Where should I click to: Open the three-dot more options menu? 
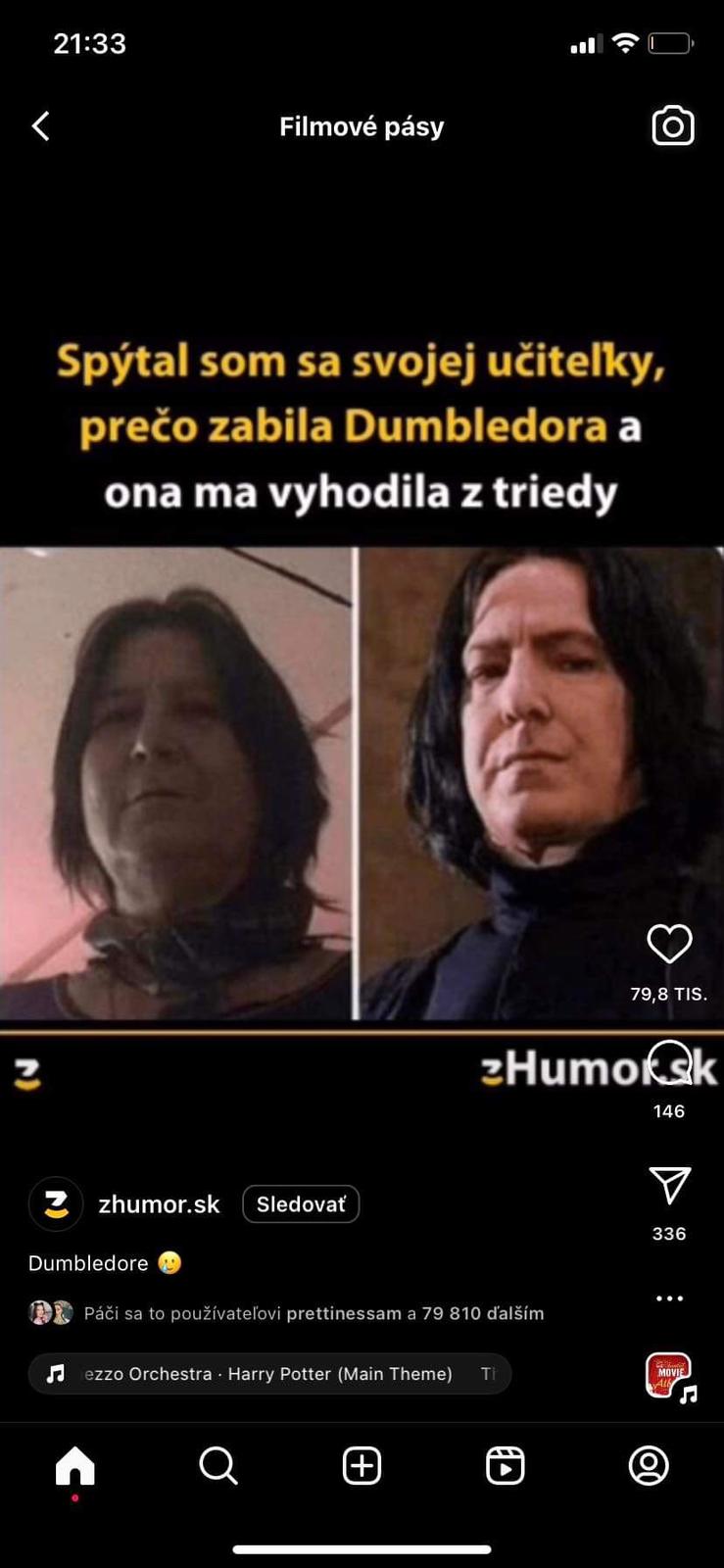pos(669,1298)
